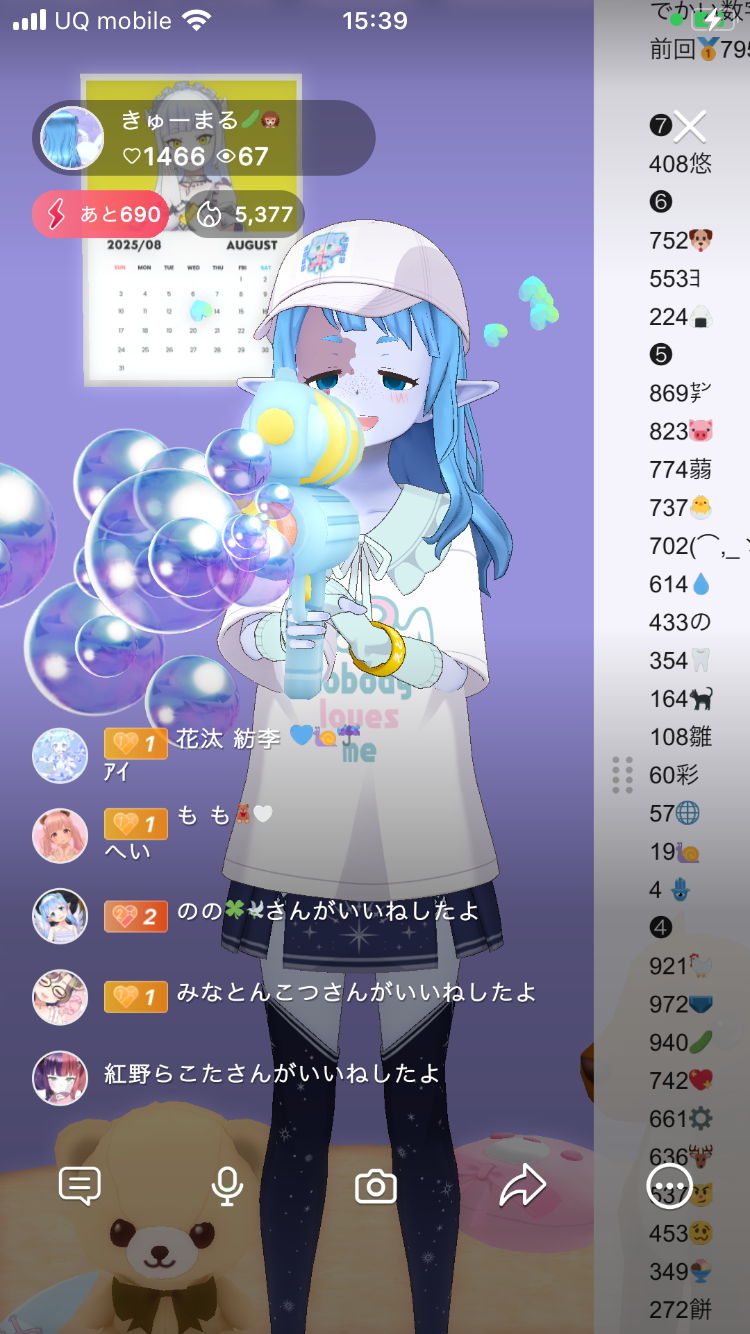Tap the side panel drag handle
The height and width of the screenshot is (1334, 750).
622,775
